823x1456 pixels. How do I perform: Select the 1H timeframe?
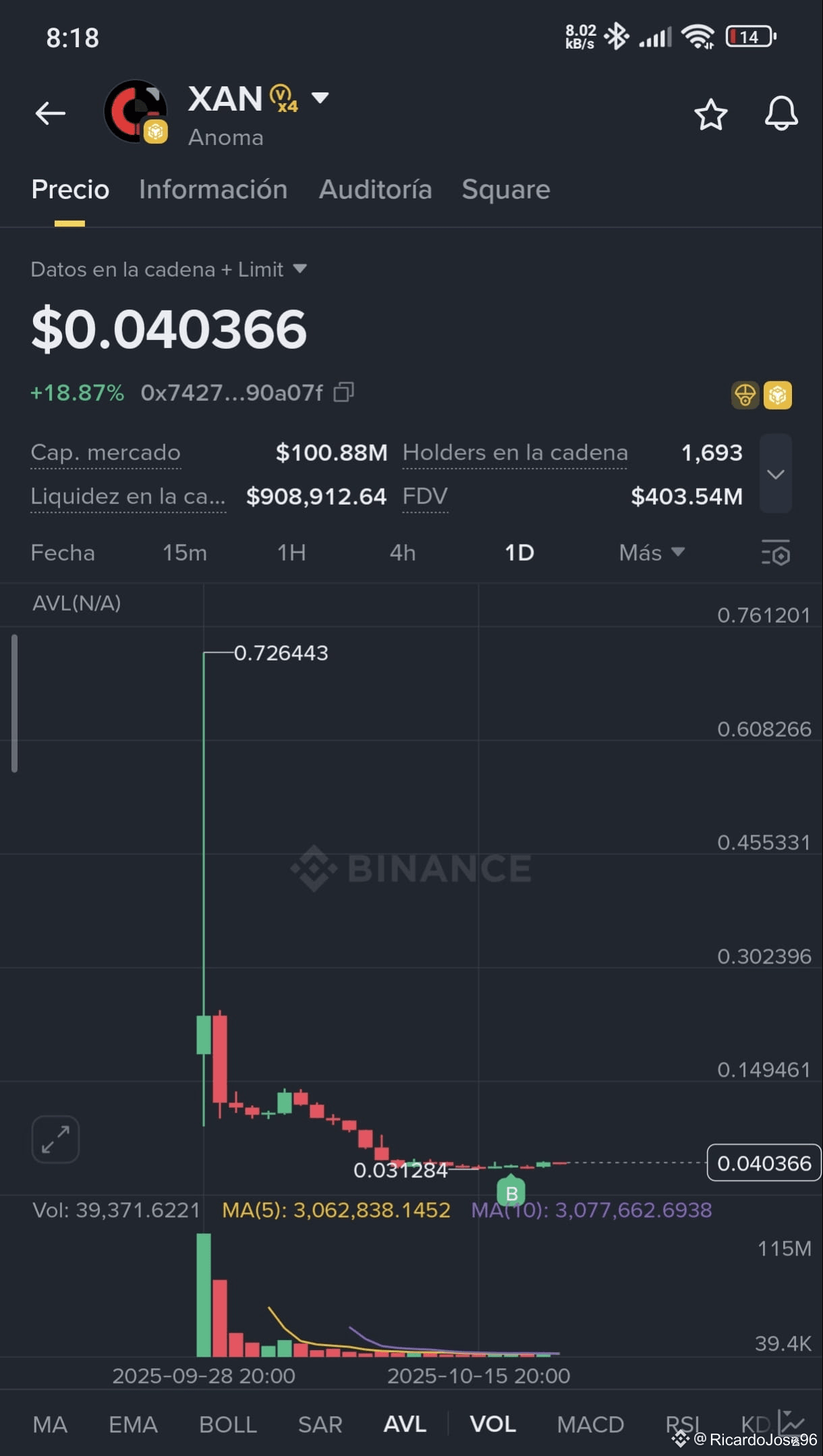[x=290, y=553]
